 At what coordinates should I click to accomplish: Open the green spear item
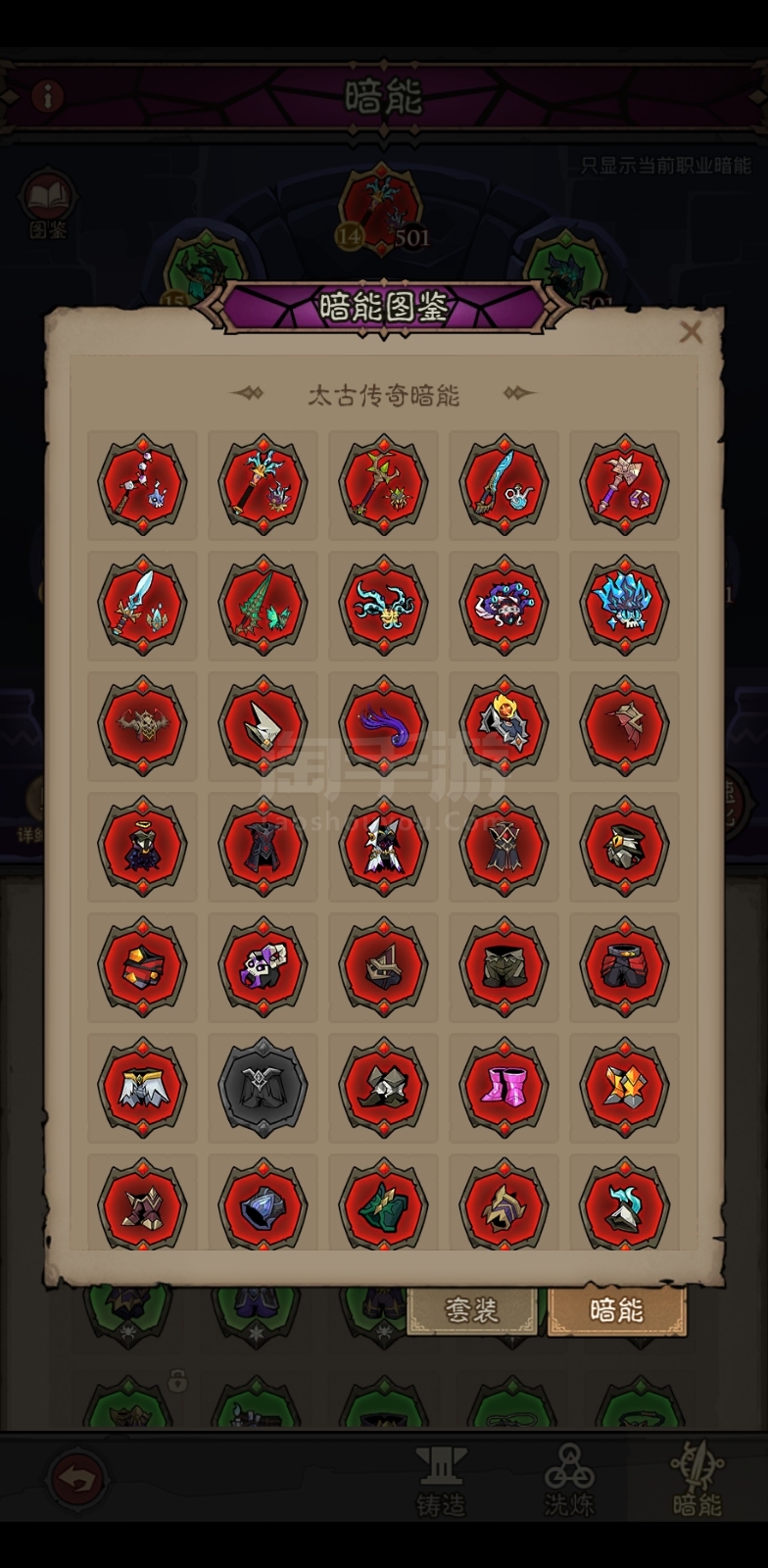pyautogui.click(x=263, y=605)
